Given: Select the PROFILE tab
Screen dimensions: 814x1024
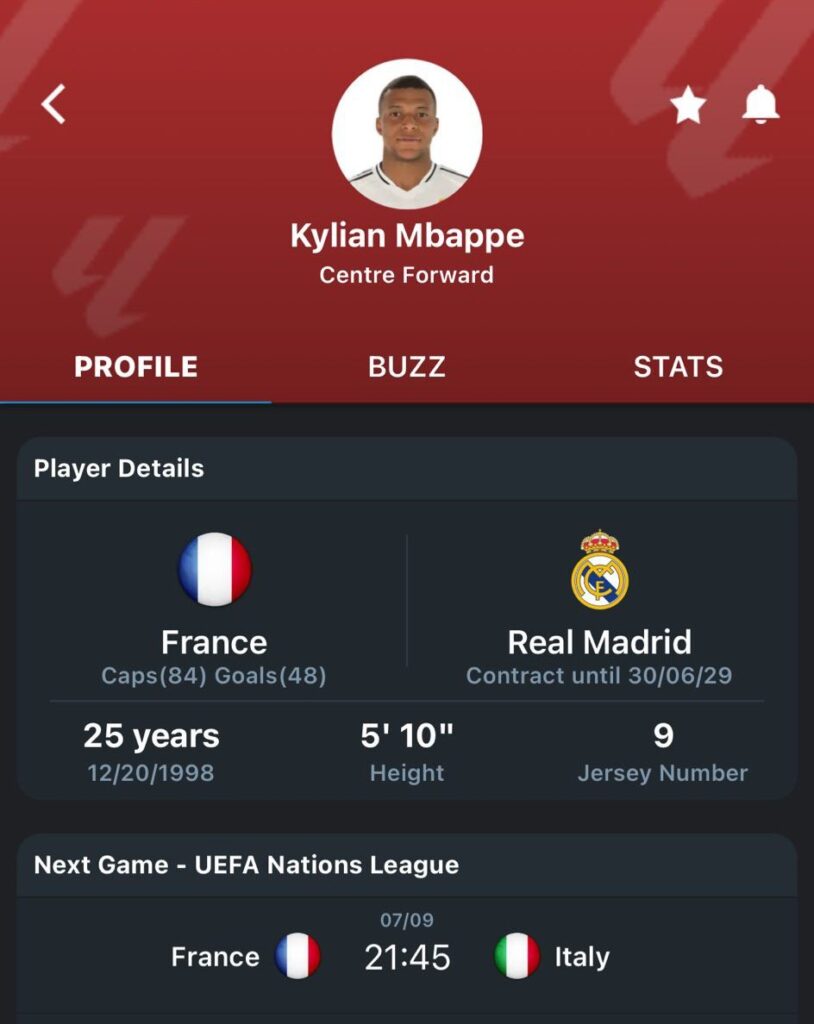Looking at the screenshot, I should tap(136, 367).
